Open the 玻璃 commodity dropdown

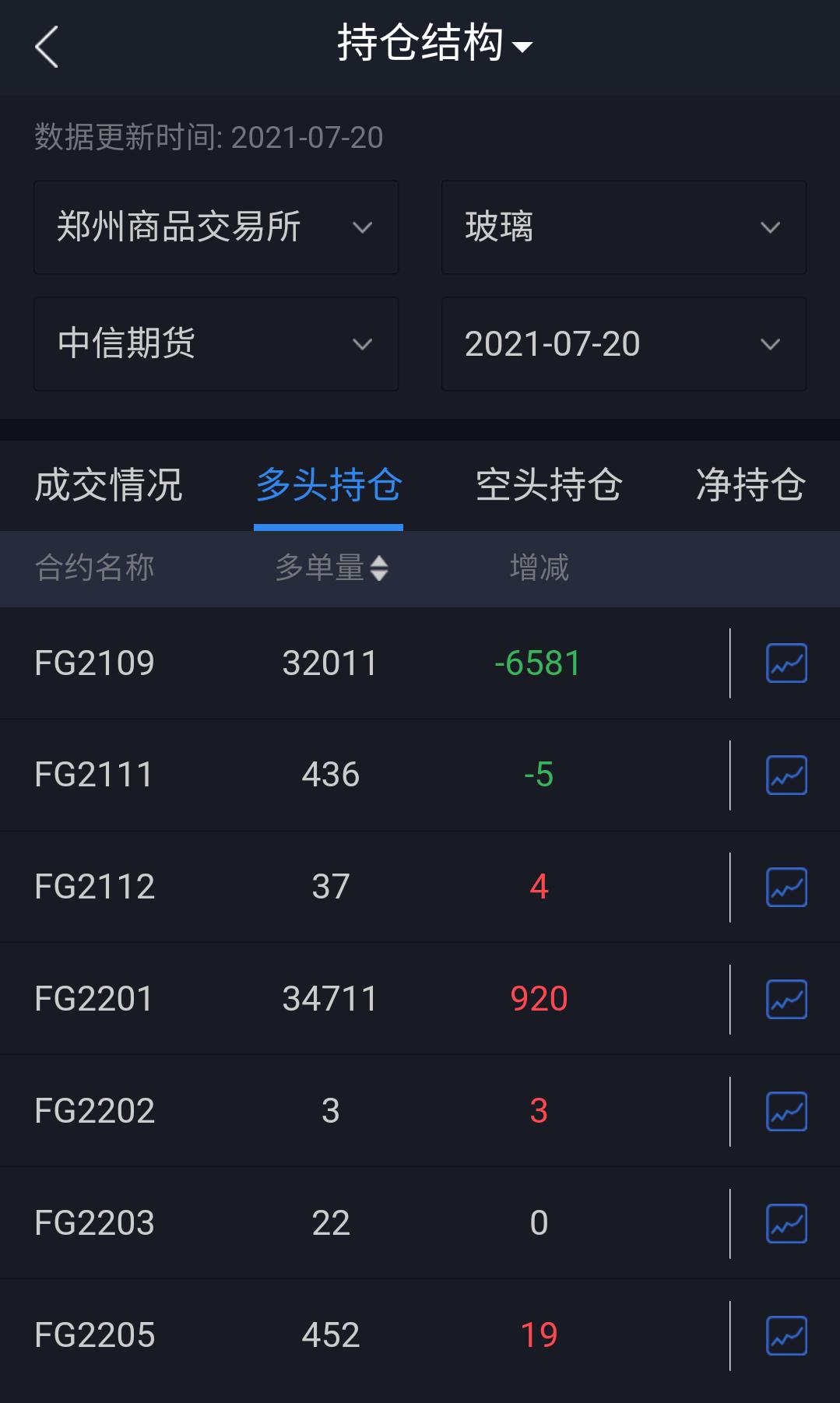623,227
